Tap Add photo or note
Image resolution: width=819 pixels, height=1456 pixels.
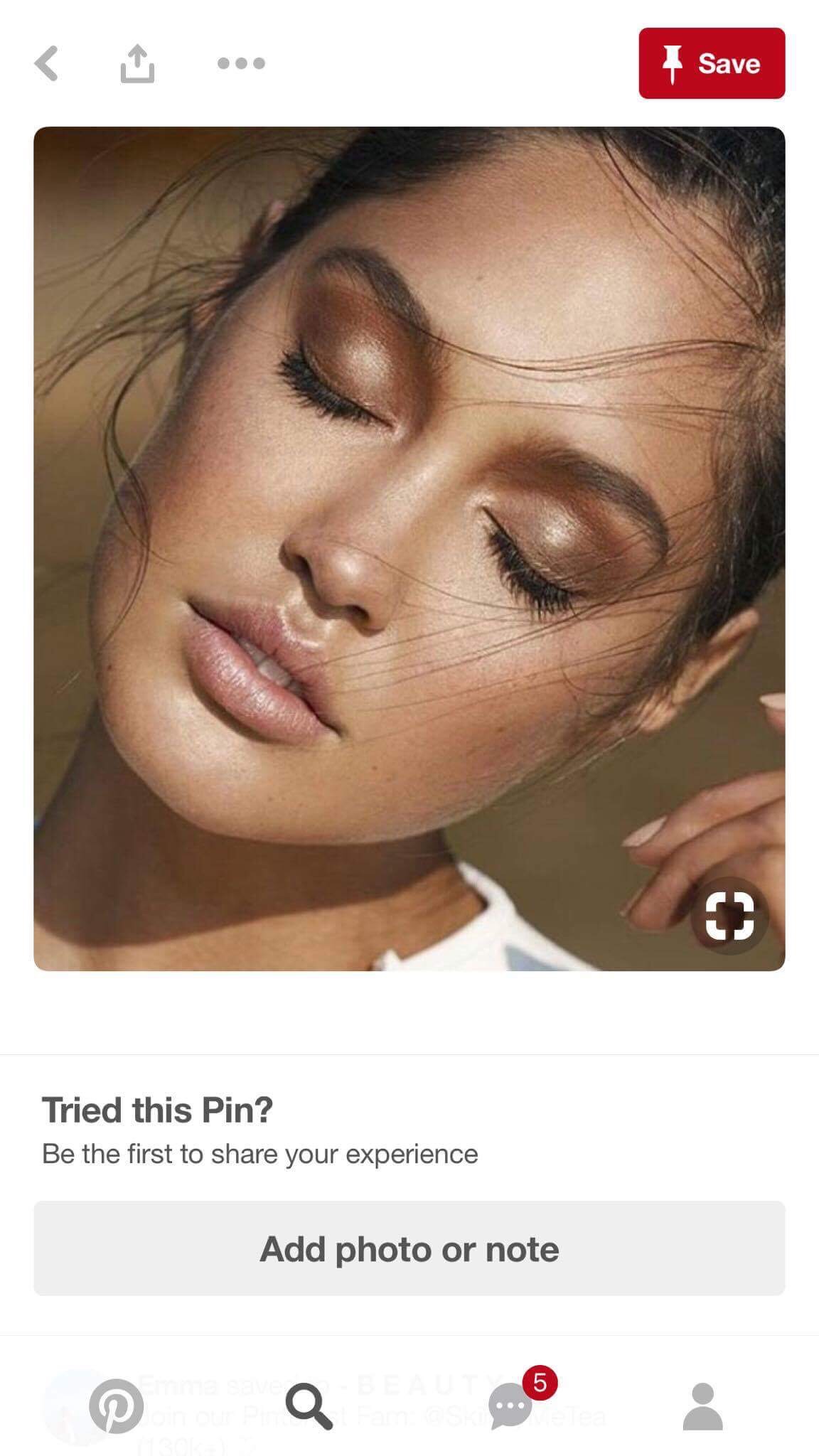click(x=409, y=1248)
